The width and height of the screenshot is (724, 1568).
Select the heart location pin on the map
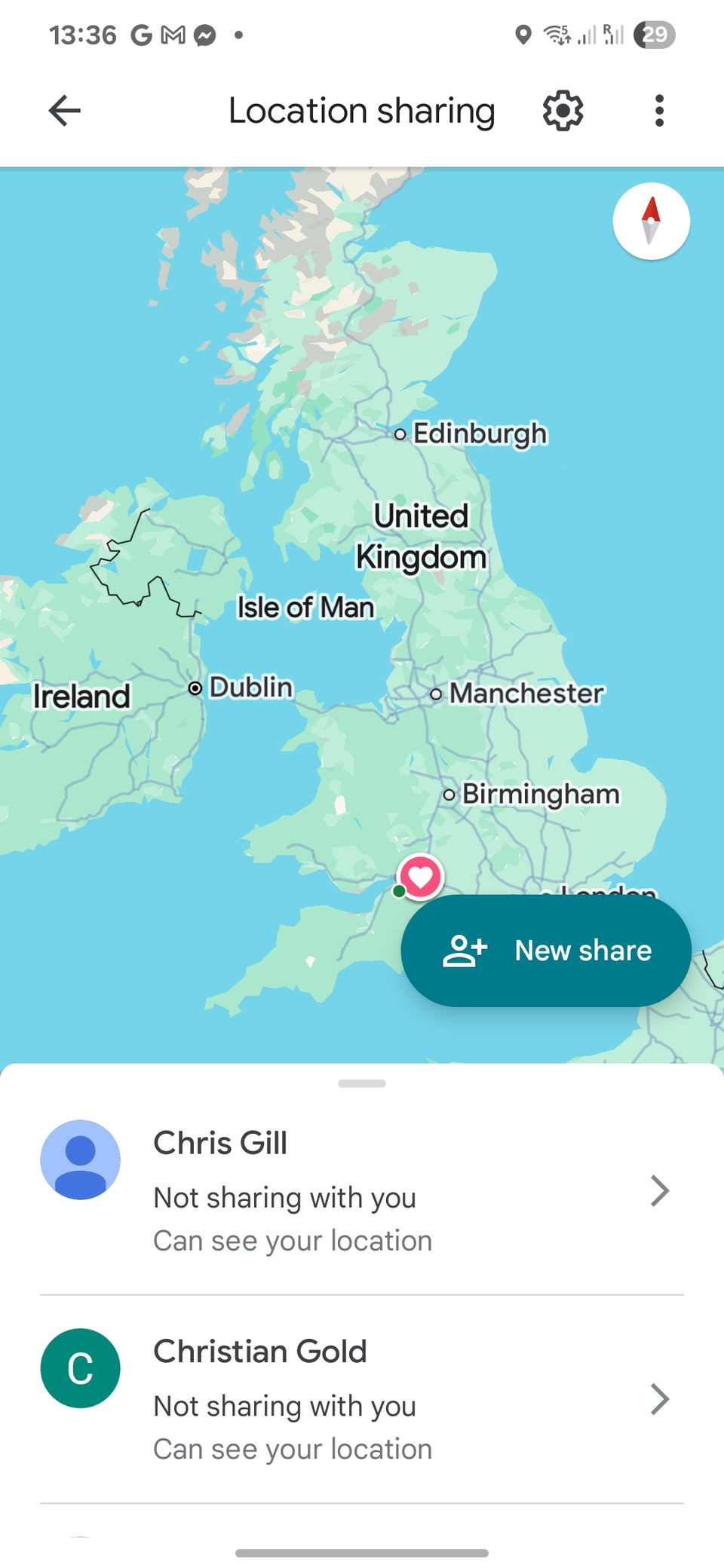420,877
